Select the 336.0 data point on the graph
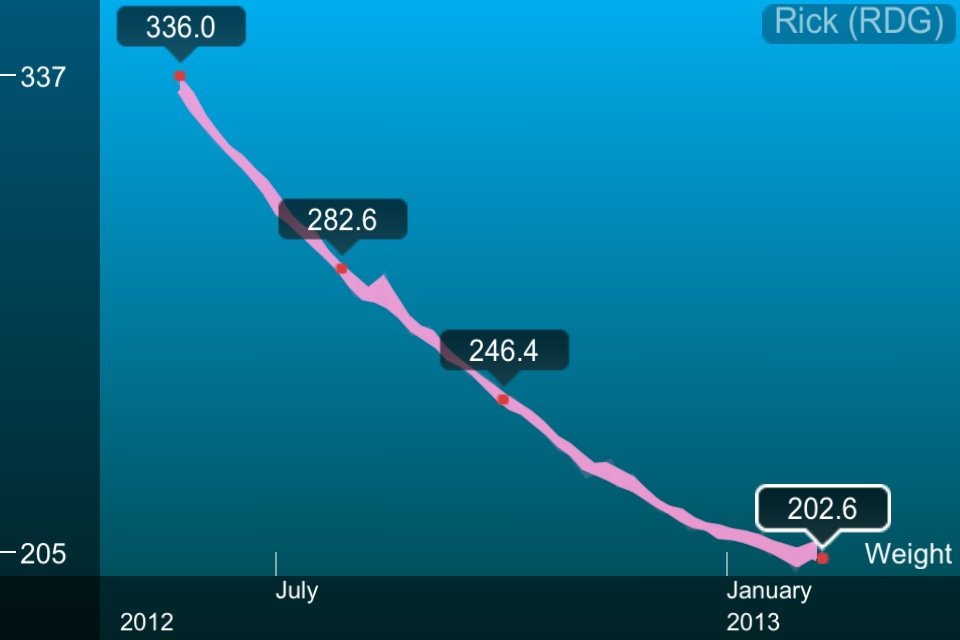The image size is (960, 640). pos(180,76)
